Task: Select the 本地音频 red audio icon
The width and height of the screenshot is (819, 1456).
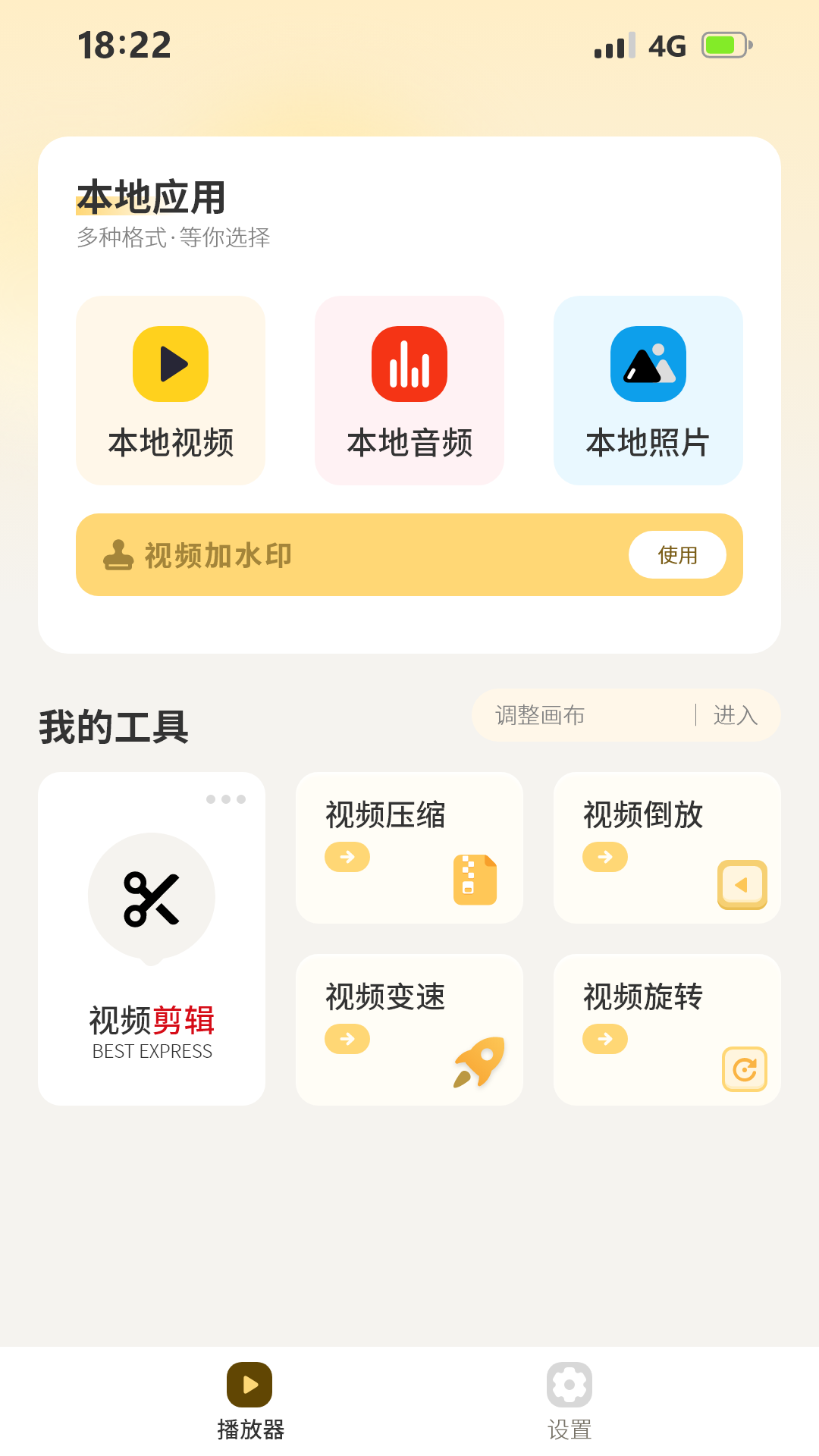Action: [409, 364]
